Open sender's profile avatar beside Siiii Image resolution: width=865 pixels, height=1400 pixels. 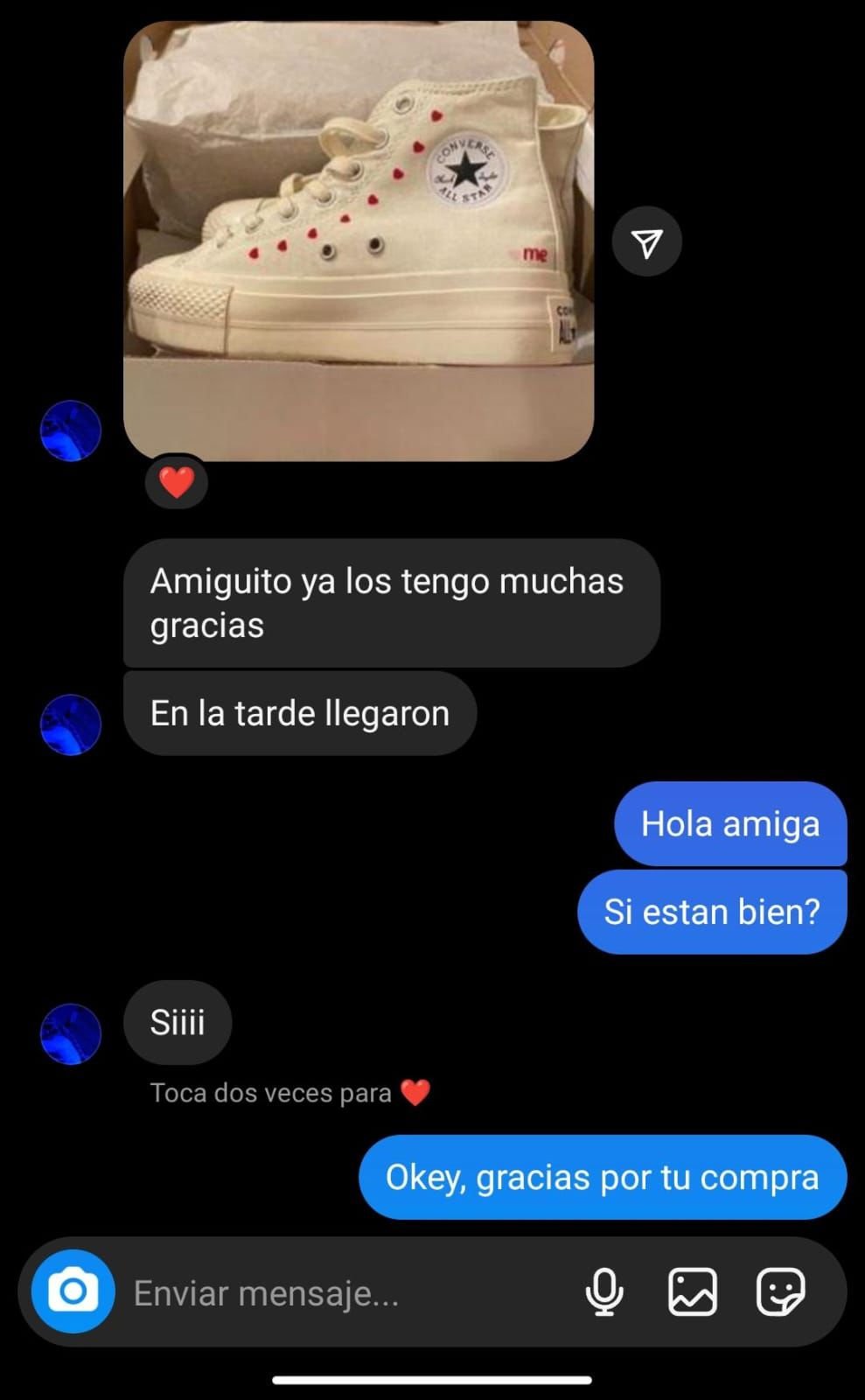[x=71, y=1033]
